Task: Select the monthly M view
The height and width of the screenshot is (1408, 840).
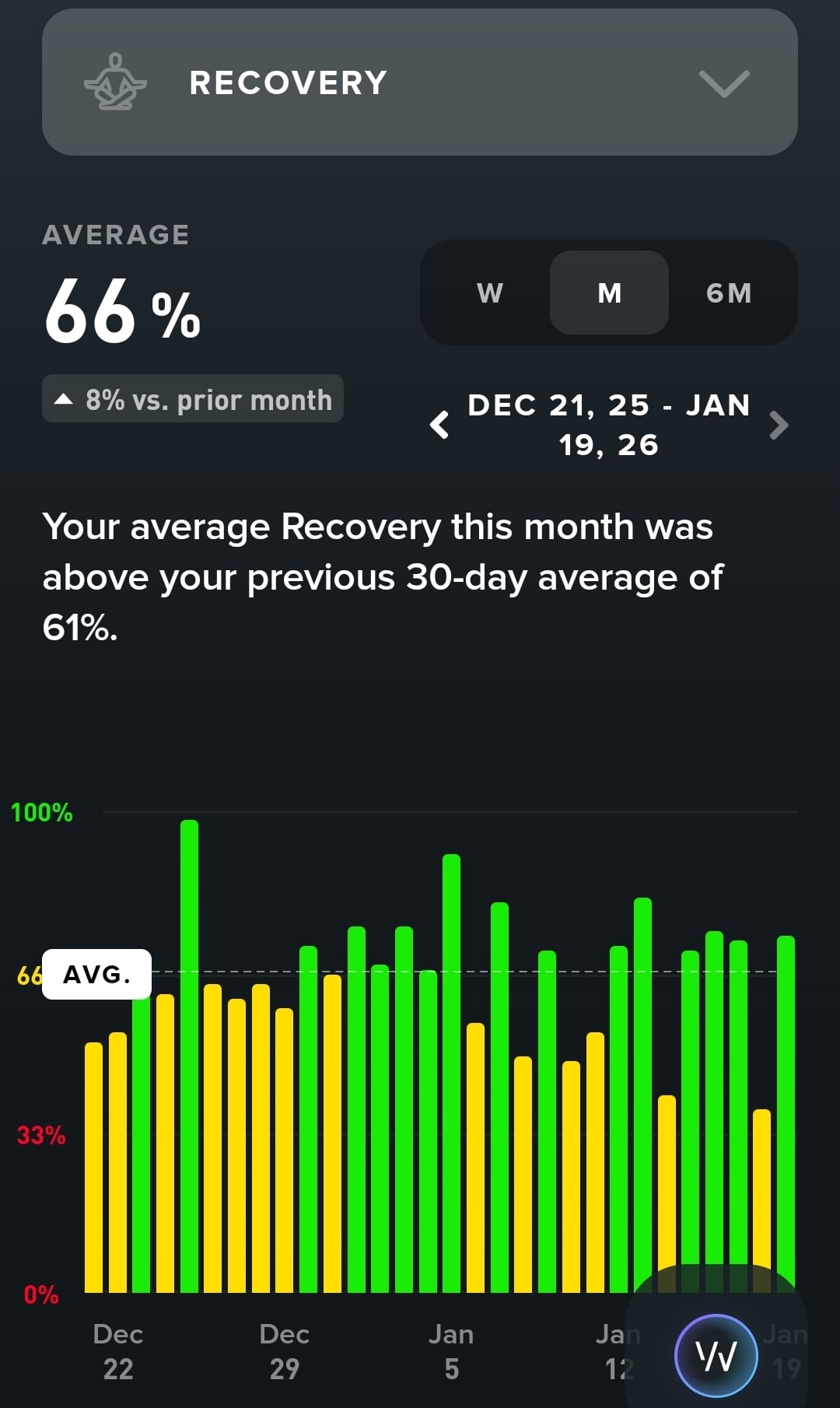Action: click(x=609, y=293)
